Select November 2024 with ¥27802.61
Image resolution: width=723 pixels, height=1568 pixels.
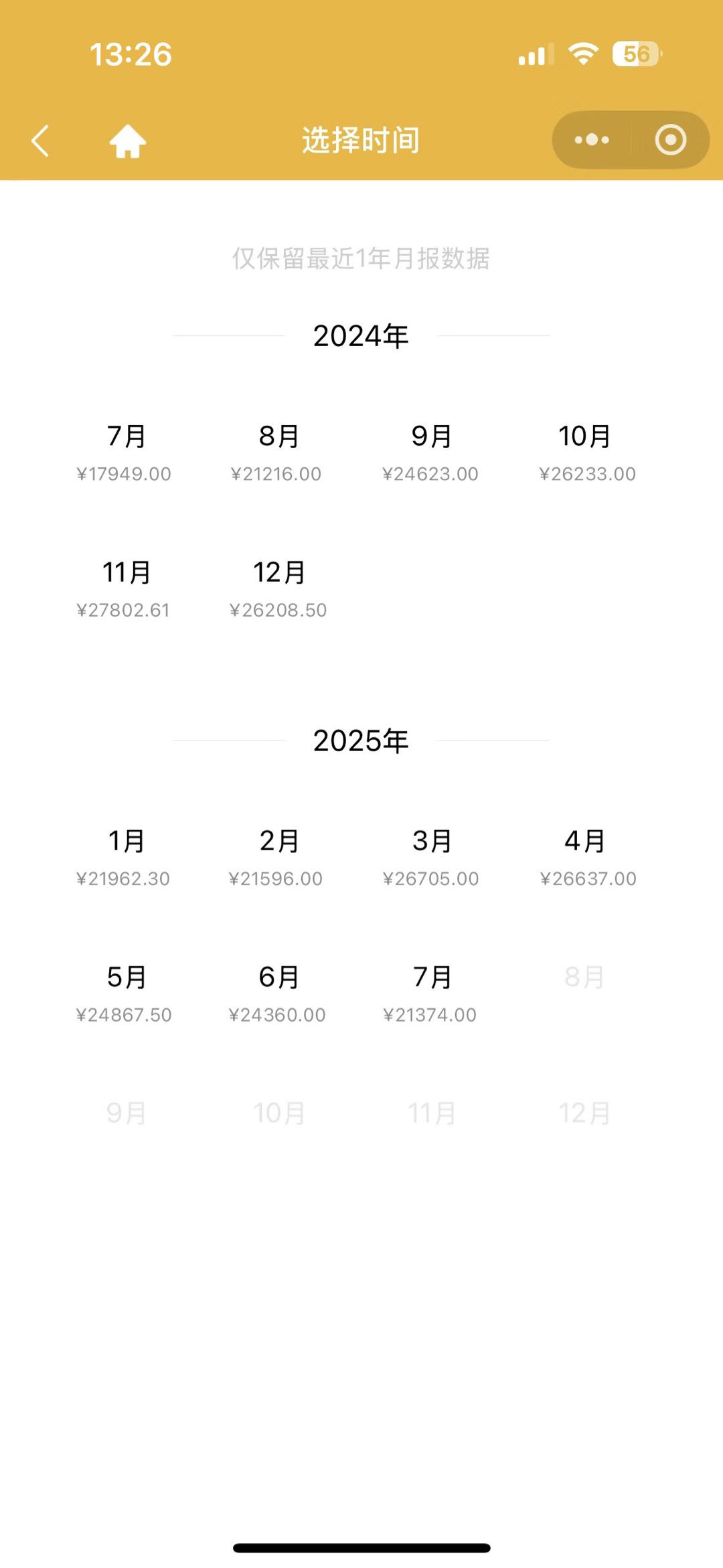tap(125, 589)
